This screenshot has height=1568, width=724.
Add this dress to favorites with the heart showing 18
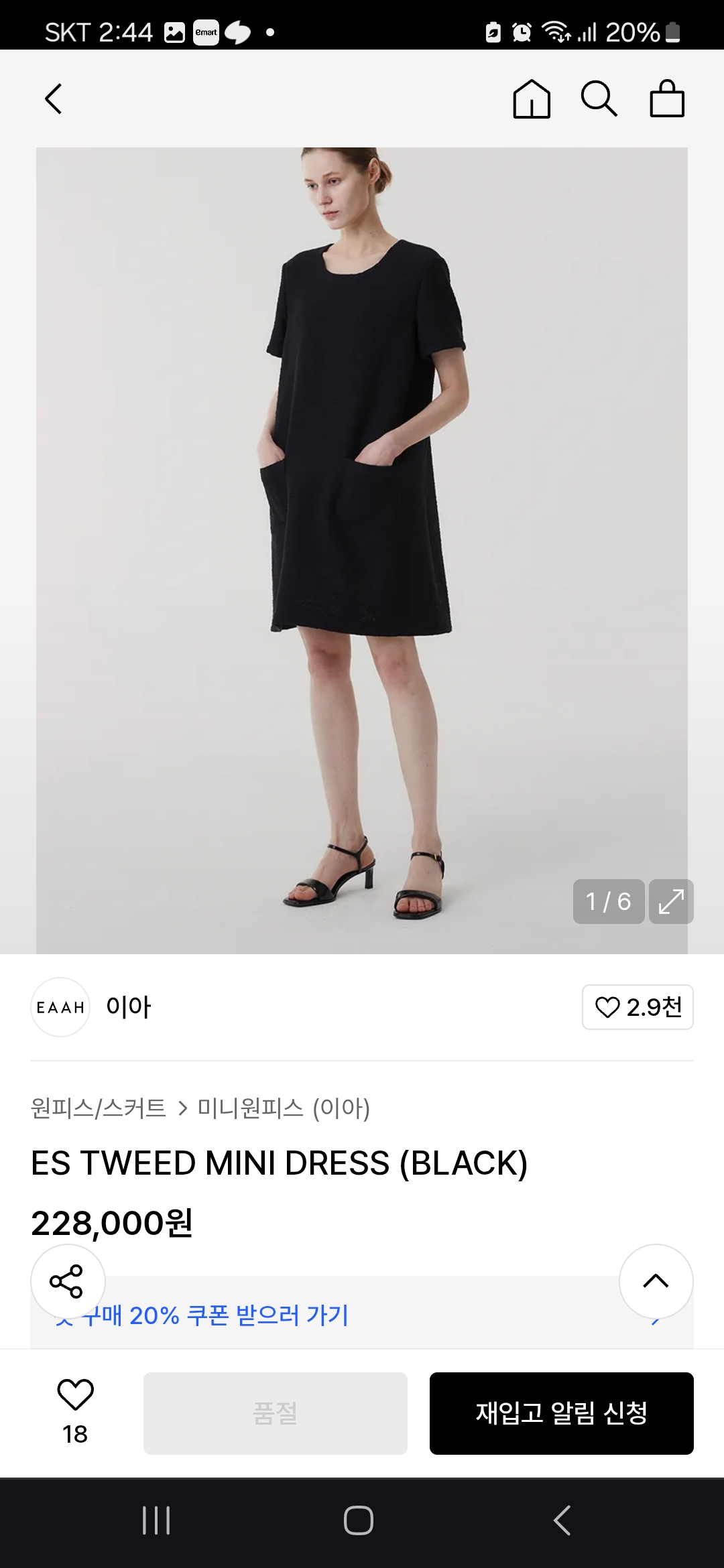(x=75, y=1412)
